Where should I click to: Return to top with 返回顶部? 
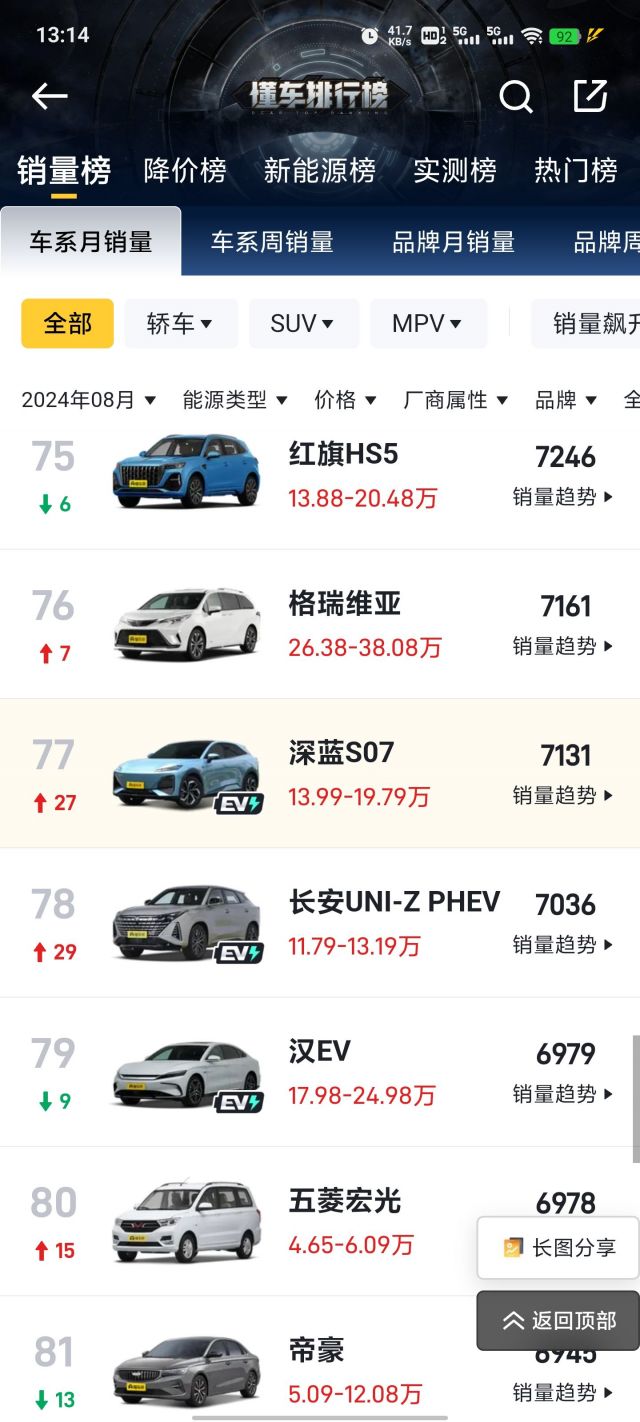559,1321
